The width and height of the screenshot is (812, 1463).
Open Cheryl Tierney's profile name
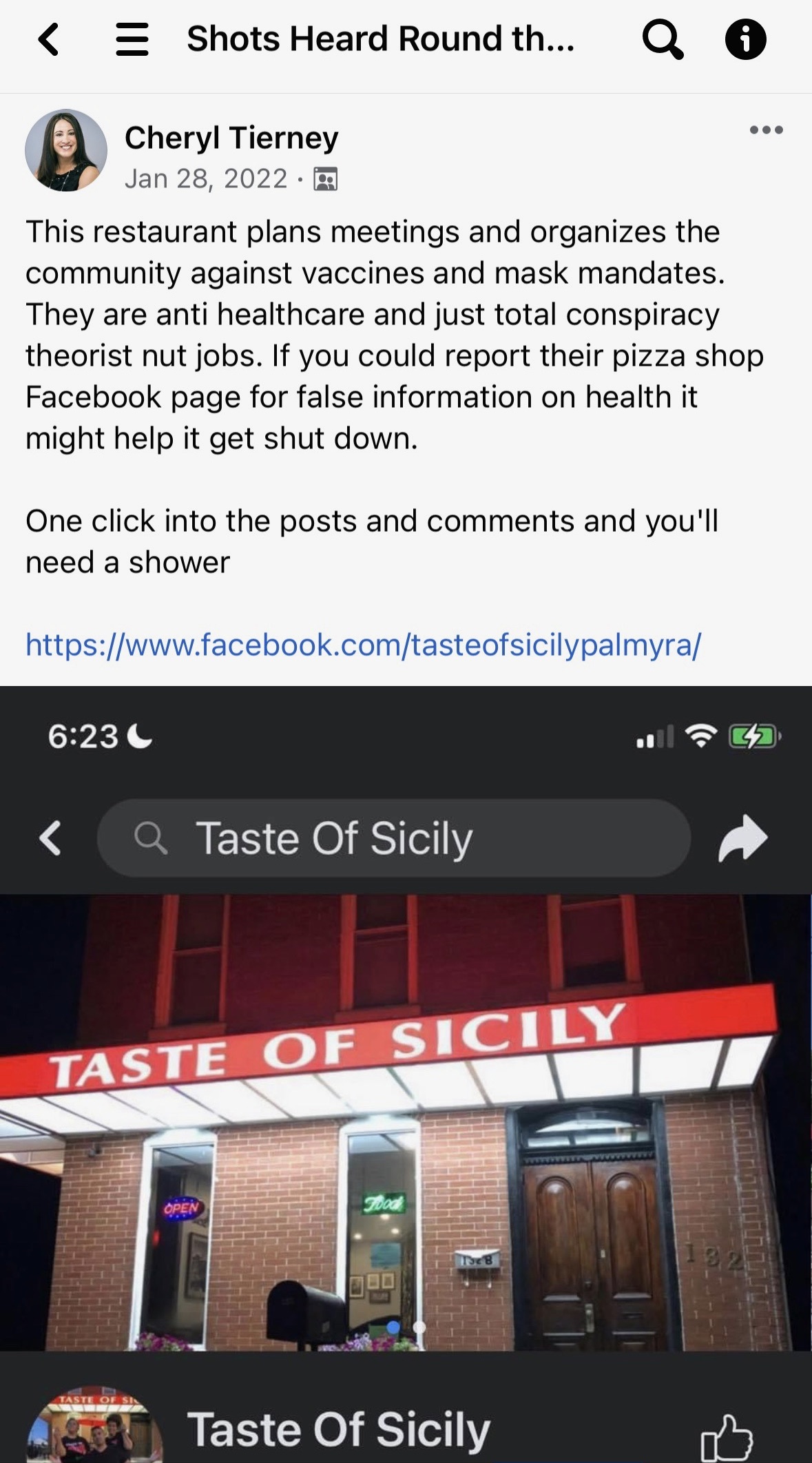pos(231,138)
